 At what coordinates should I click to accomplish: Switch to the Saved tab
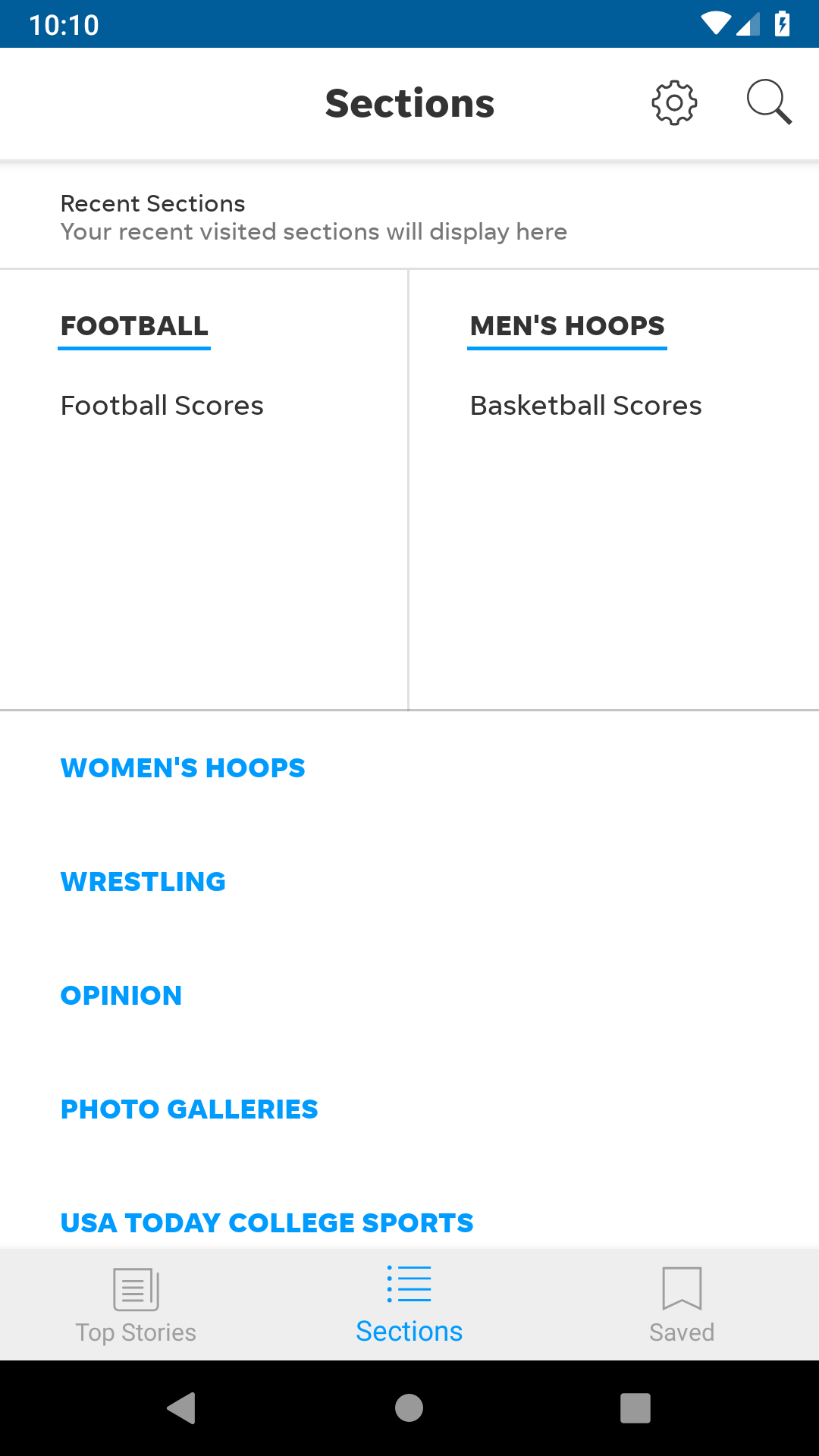[682, 1304]
